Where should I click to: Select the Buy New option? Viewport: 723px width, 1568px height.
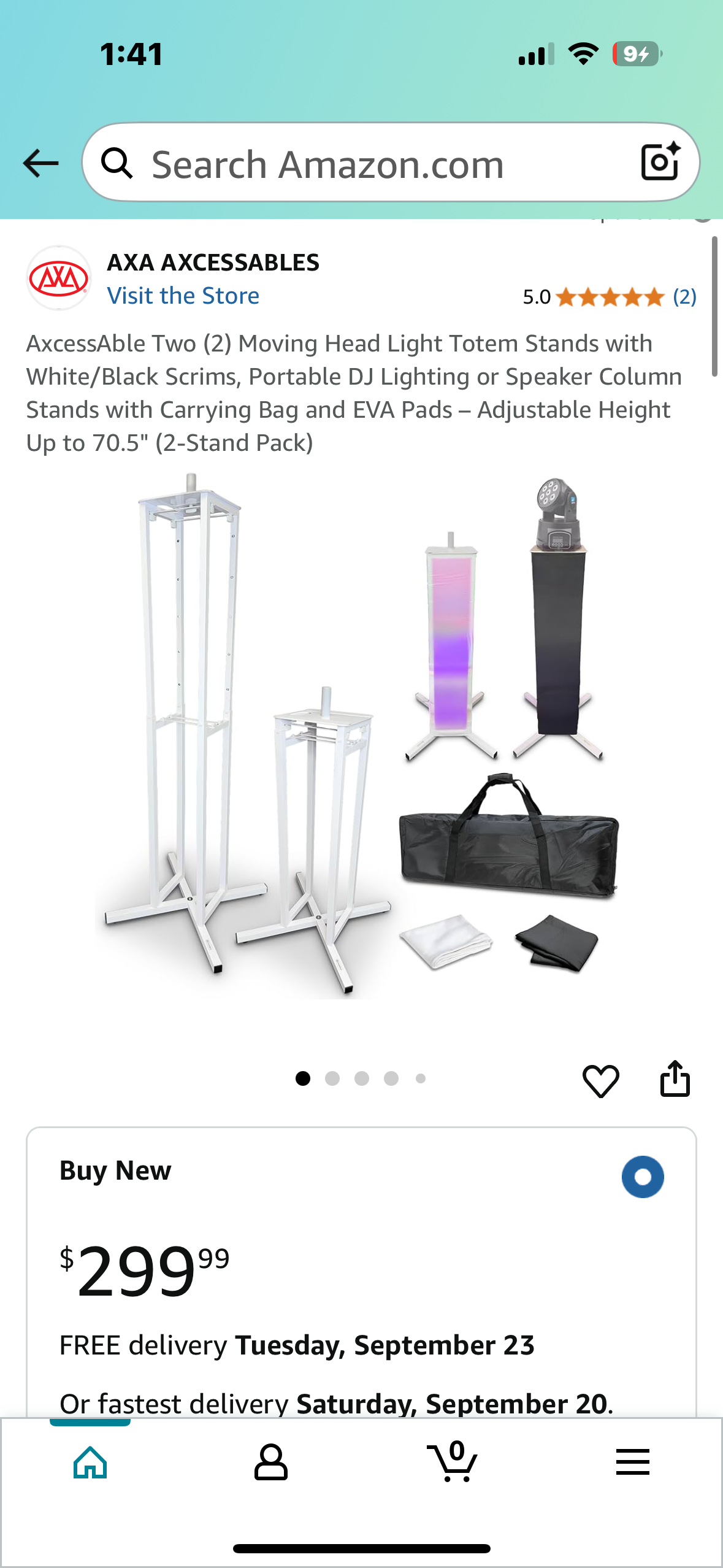[x=642, y=1177]
